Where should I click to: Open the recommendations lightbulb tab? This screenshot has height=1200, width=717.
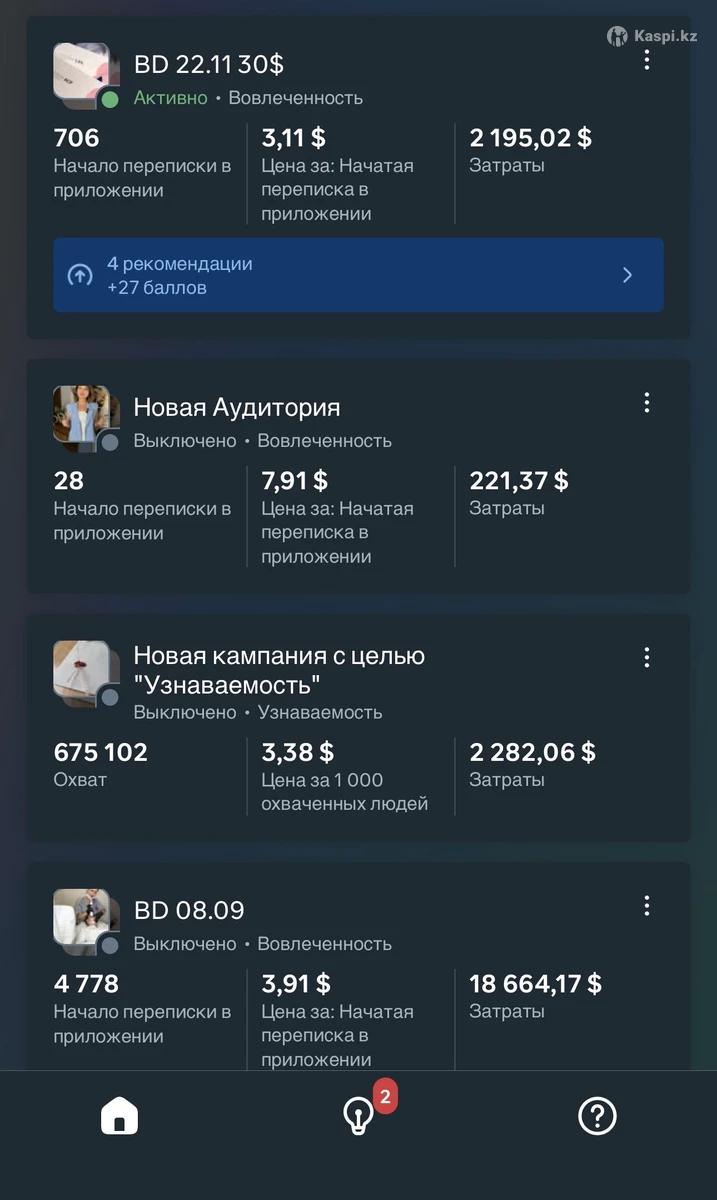click(x=359, y=1116)
